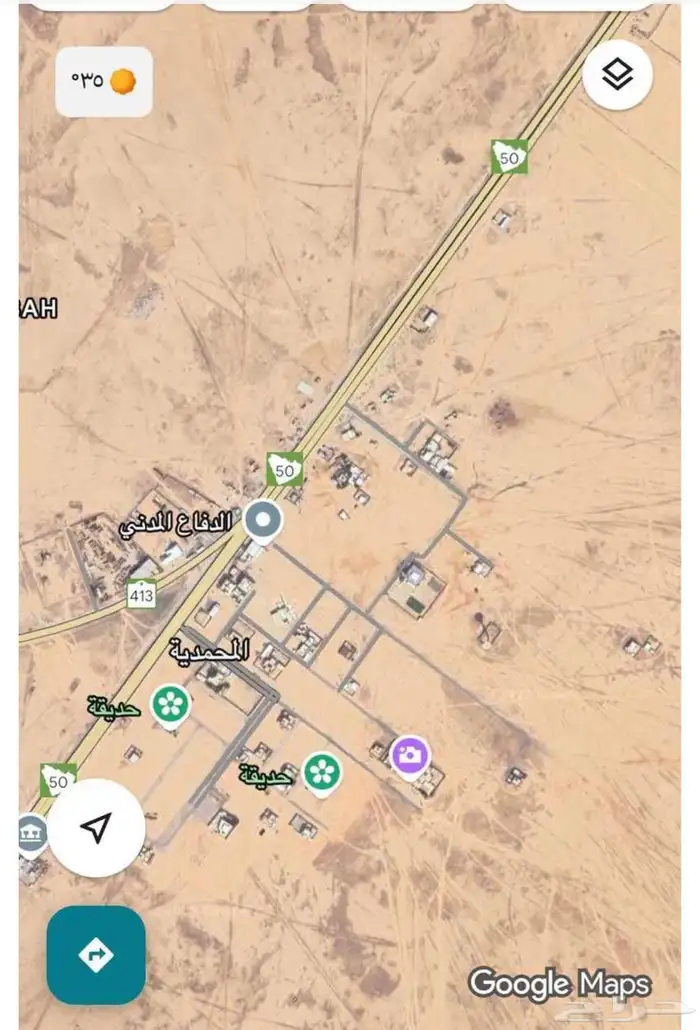Open the park pin near highway 50

[x=171, y=706]
